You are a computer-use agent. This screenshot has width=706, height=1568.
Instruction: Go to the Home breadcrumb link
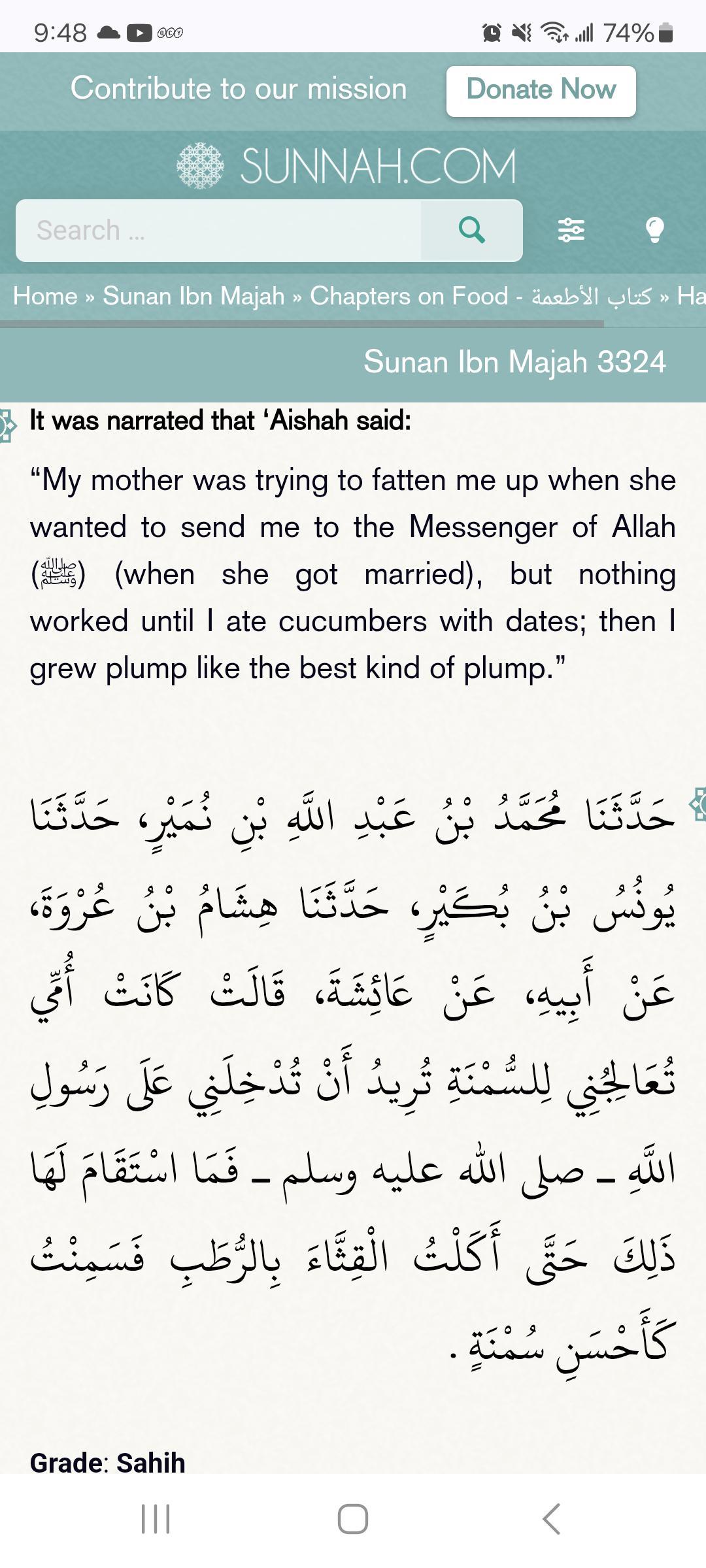[x=45, y=296]
